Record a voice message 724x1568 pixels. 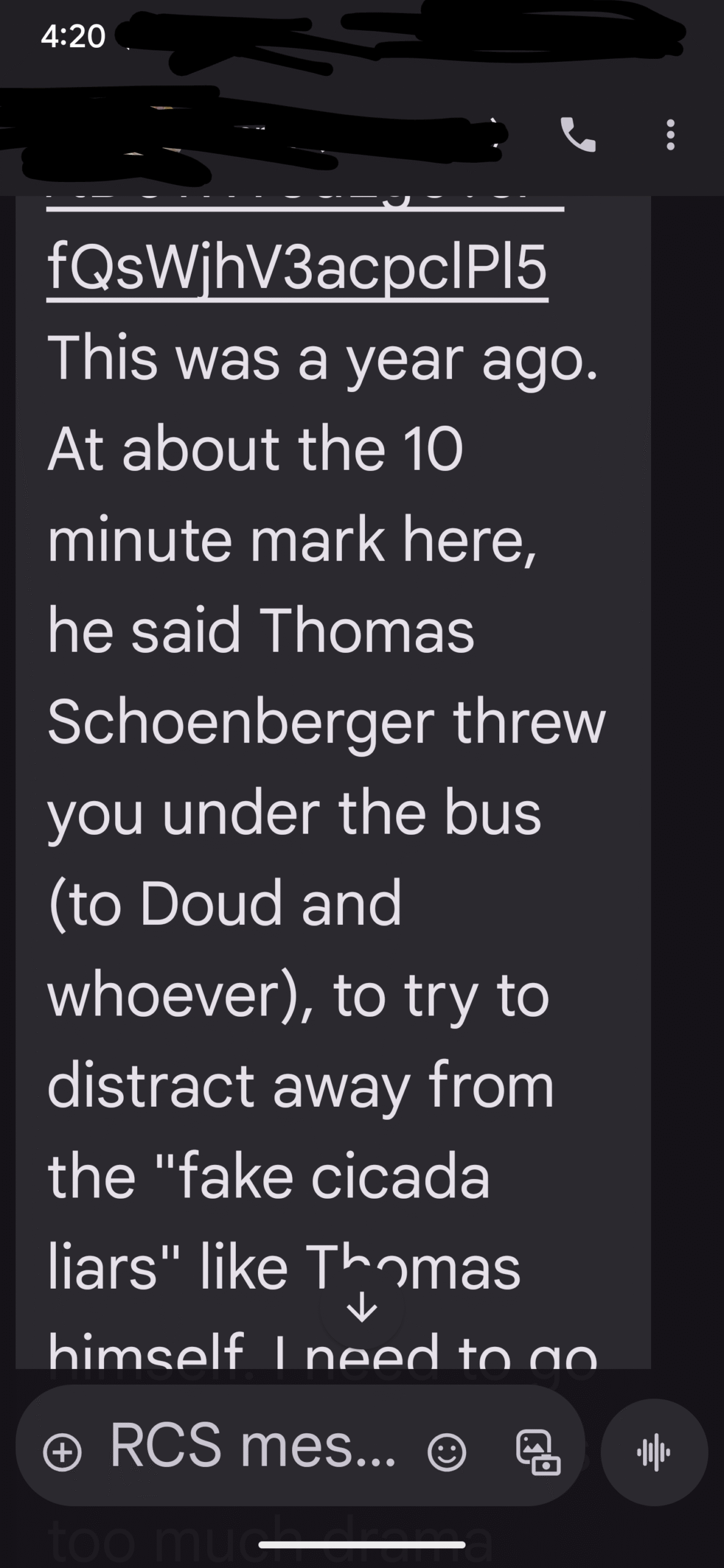click(654, 1452)
